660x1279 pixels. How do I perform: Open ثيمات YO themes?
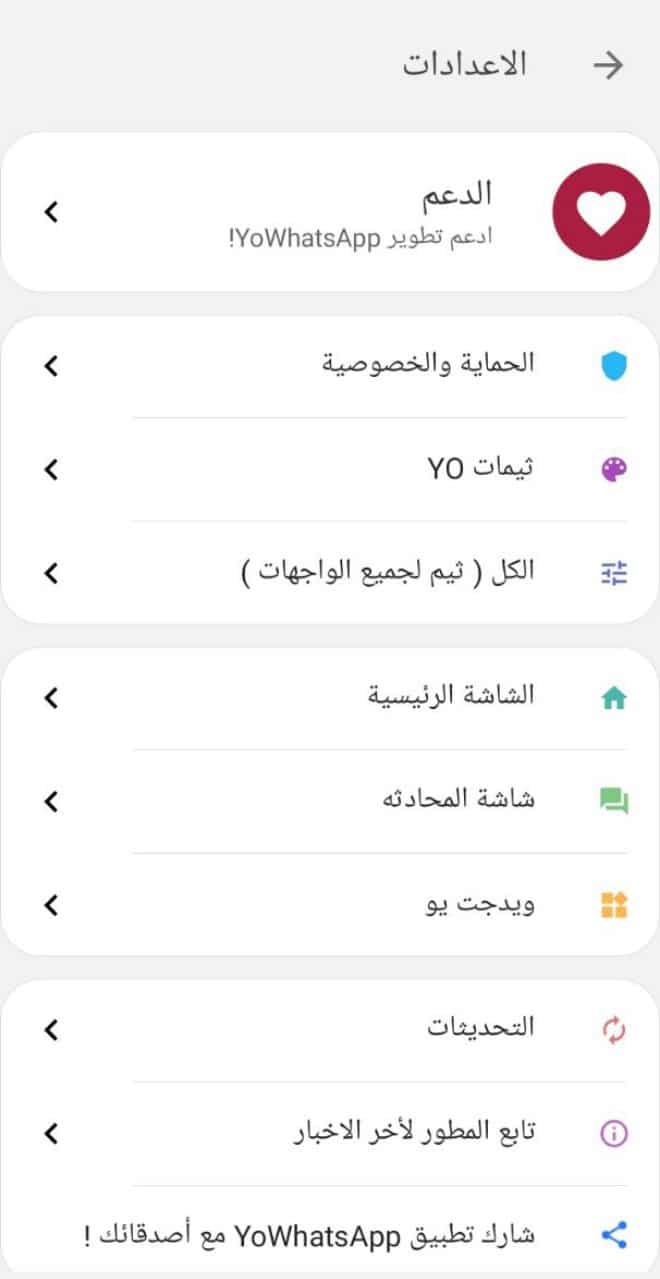(330, 470)
